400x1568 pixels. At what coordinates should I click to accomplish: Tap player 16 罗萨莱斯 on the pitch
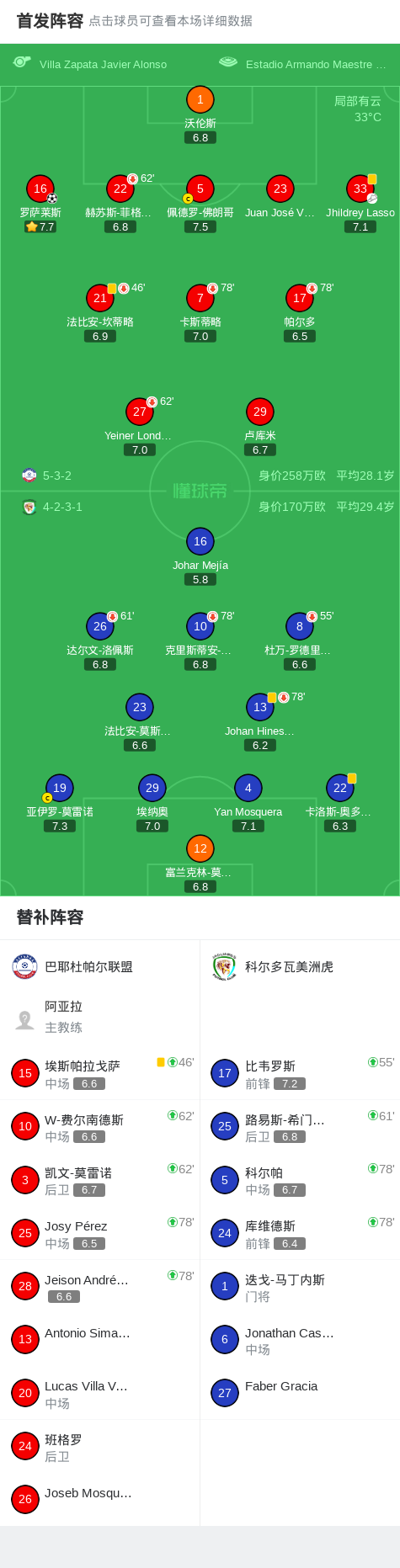pyautogui.click(x=40, y=204)
